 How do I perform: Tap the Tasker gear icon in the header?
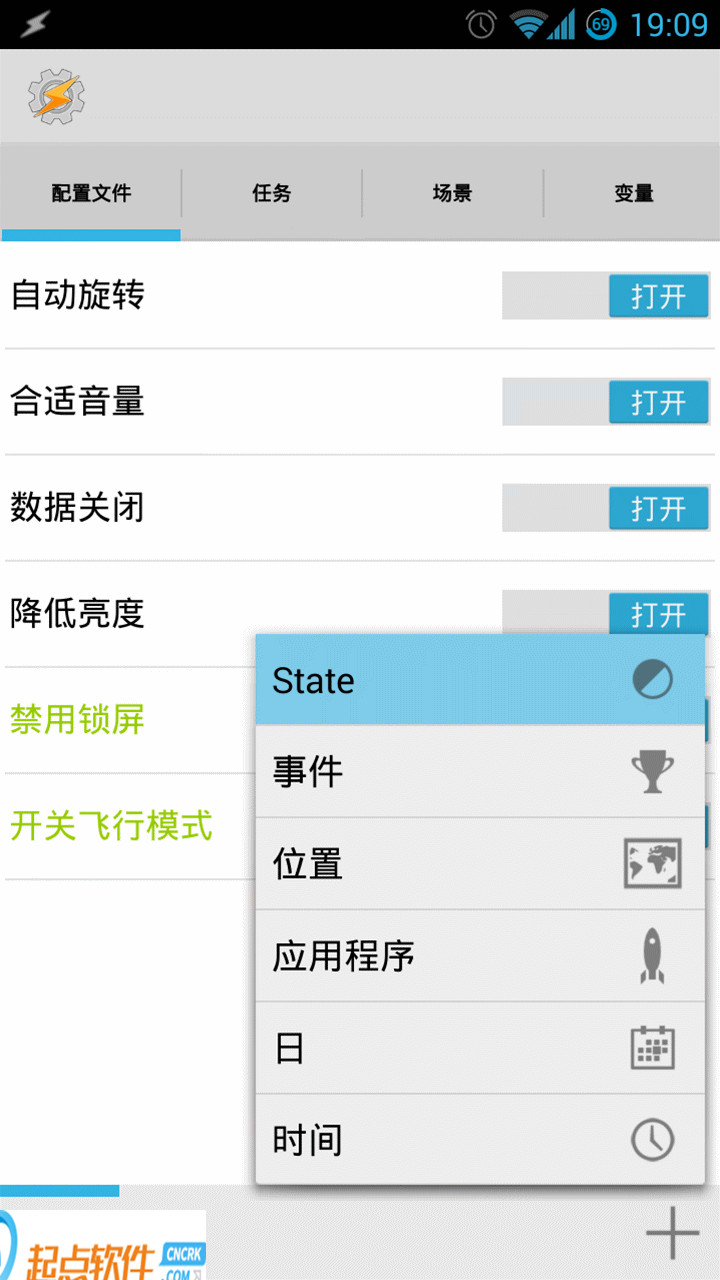56,97
